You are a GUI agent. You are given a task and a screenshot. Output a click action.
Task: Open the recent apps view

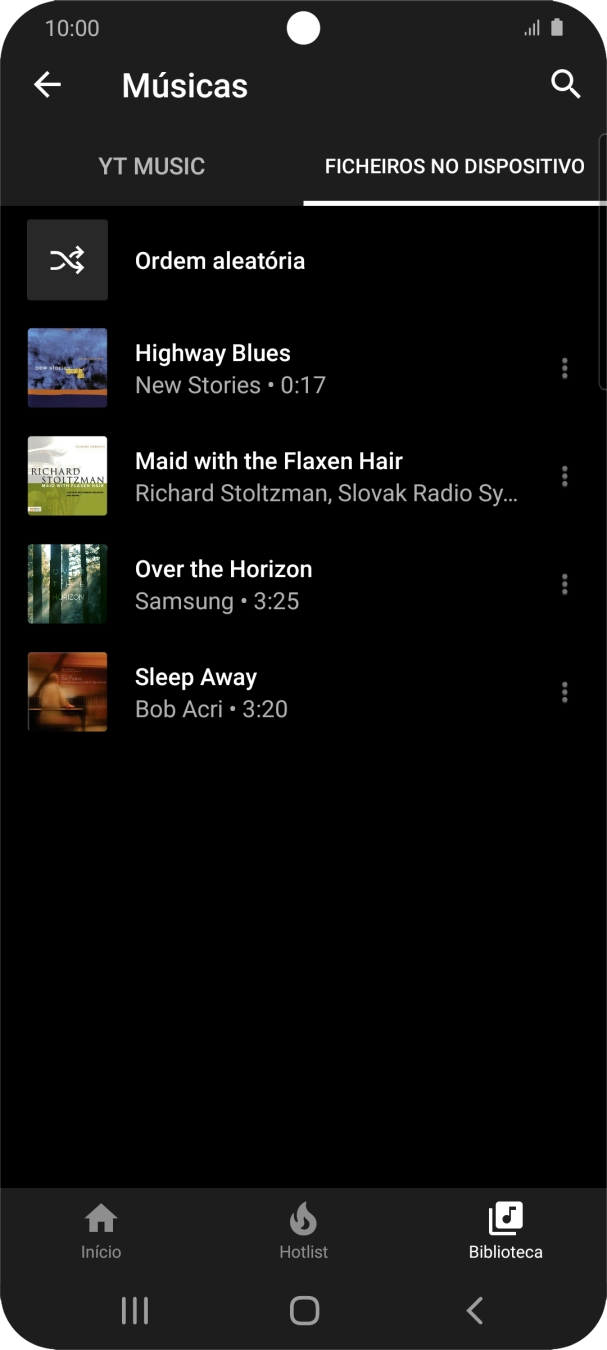click(x=134, y=1310)
